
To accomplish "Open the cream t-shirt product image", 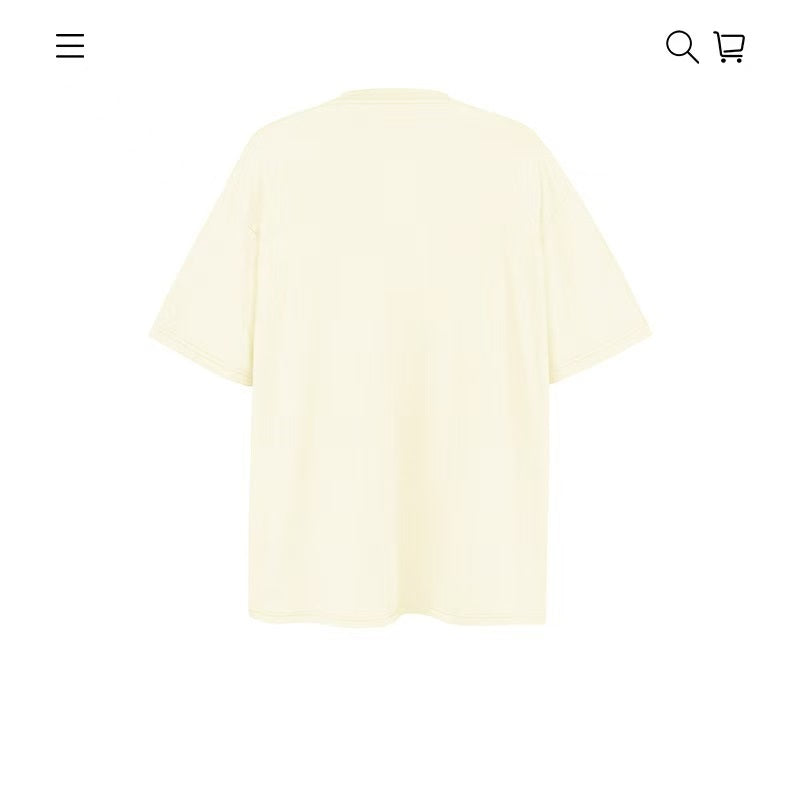I will [400, 360].
